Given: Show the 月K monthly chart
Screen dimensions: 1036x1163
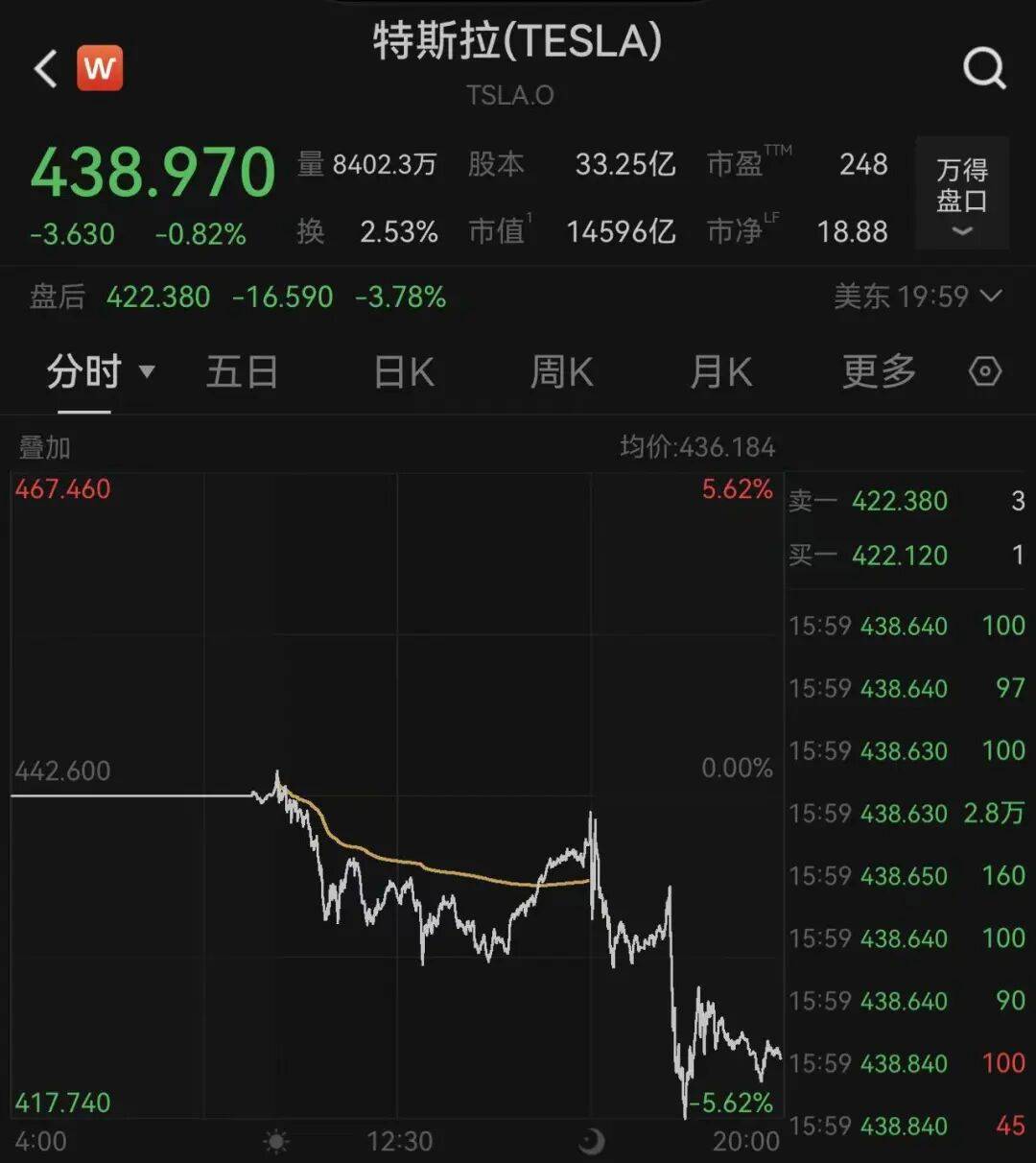Looking at the screenshot, I should tap(721, 372).
